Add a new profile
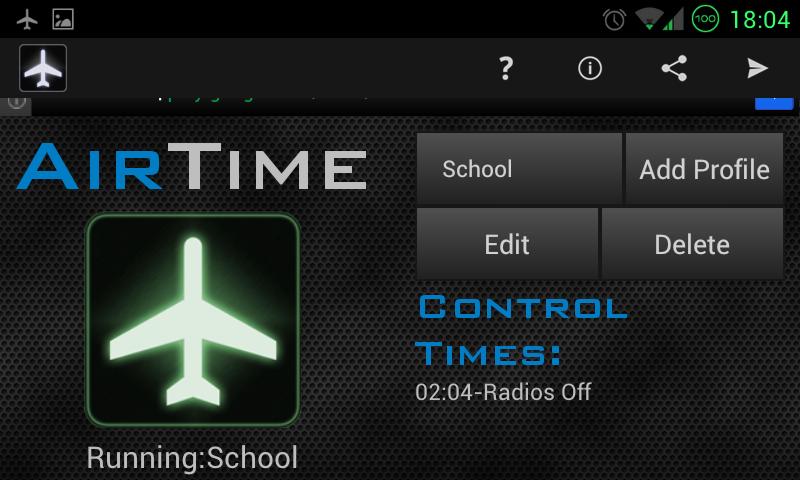 pos(704,169)
